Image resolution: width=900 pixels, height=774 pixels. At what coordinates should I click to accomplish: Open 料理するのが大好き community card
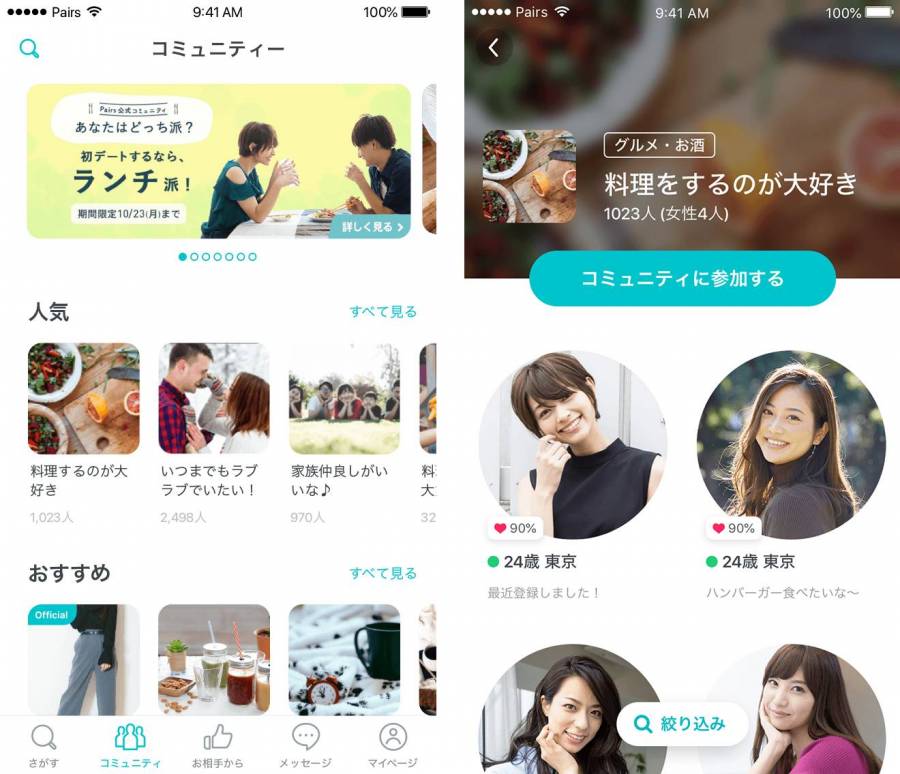click(84, 399)
